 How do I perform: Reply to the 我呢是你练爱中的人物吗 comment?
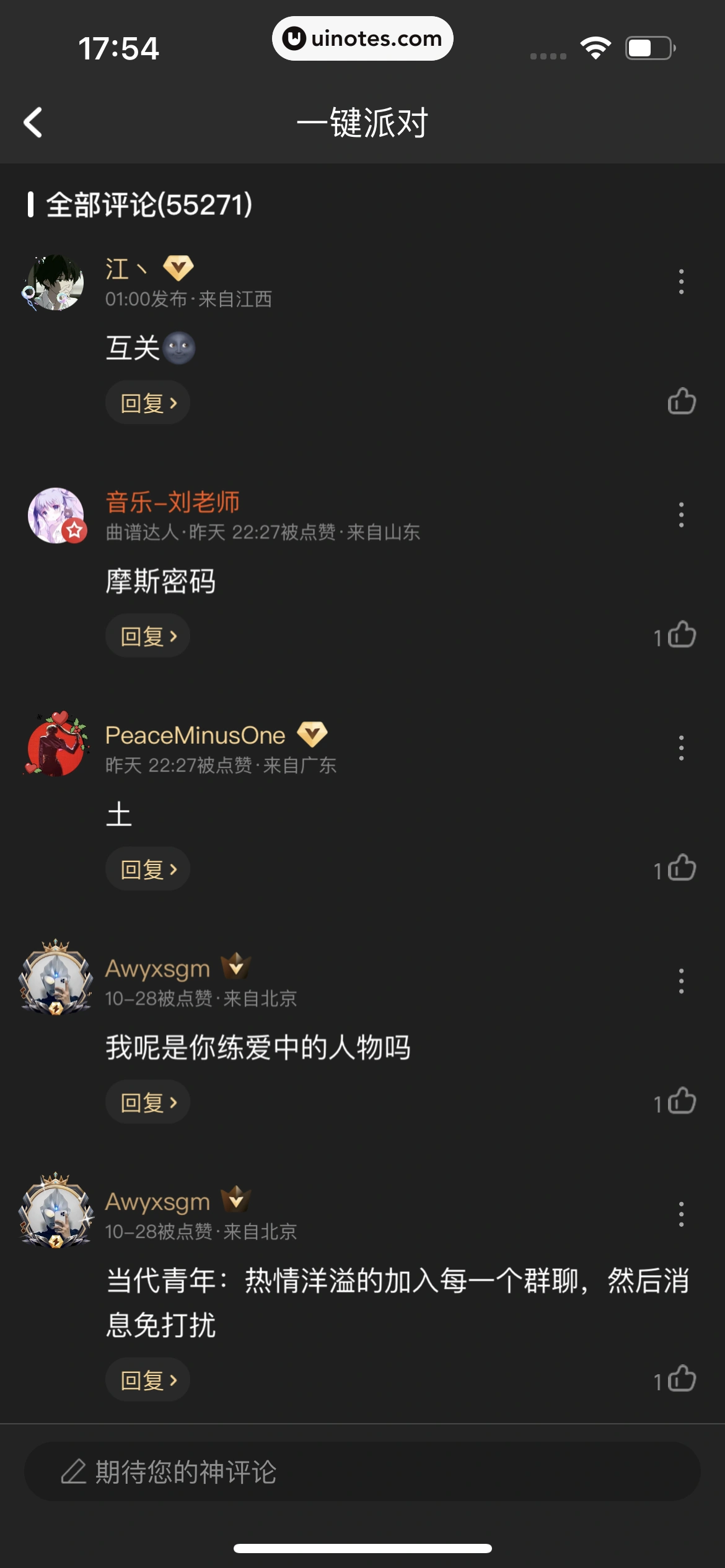coord(147,1102)
